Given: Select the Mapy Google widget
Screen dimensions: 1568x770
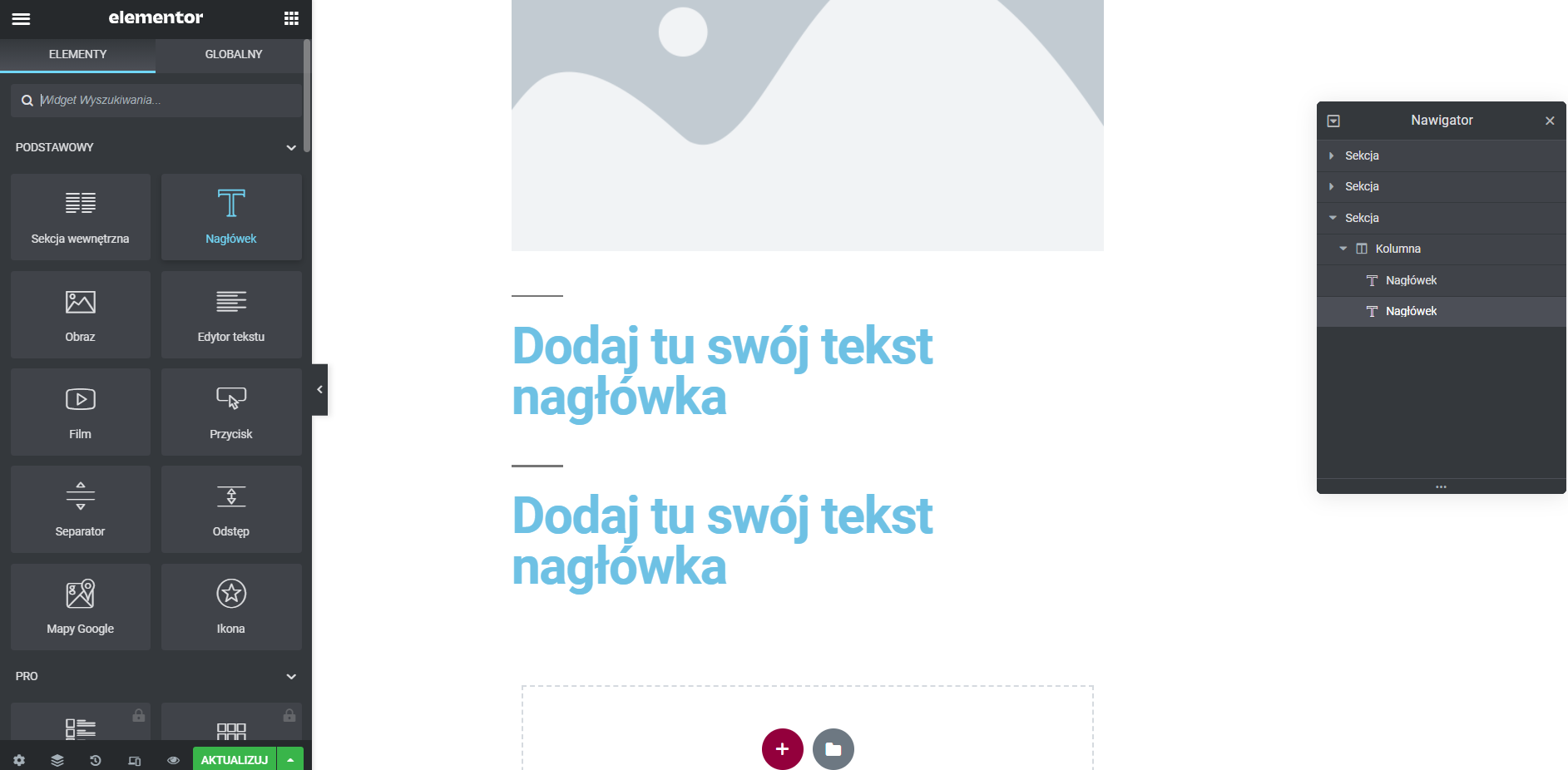Looking at the screenshot, I should point(81,606).
